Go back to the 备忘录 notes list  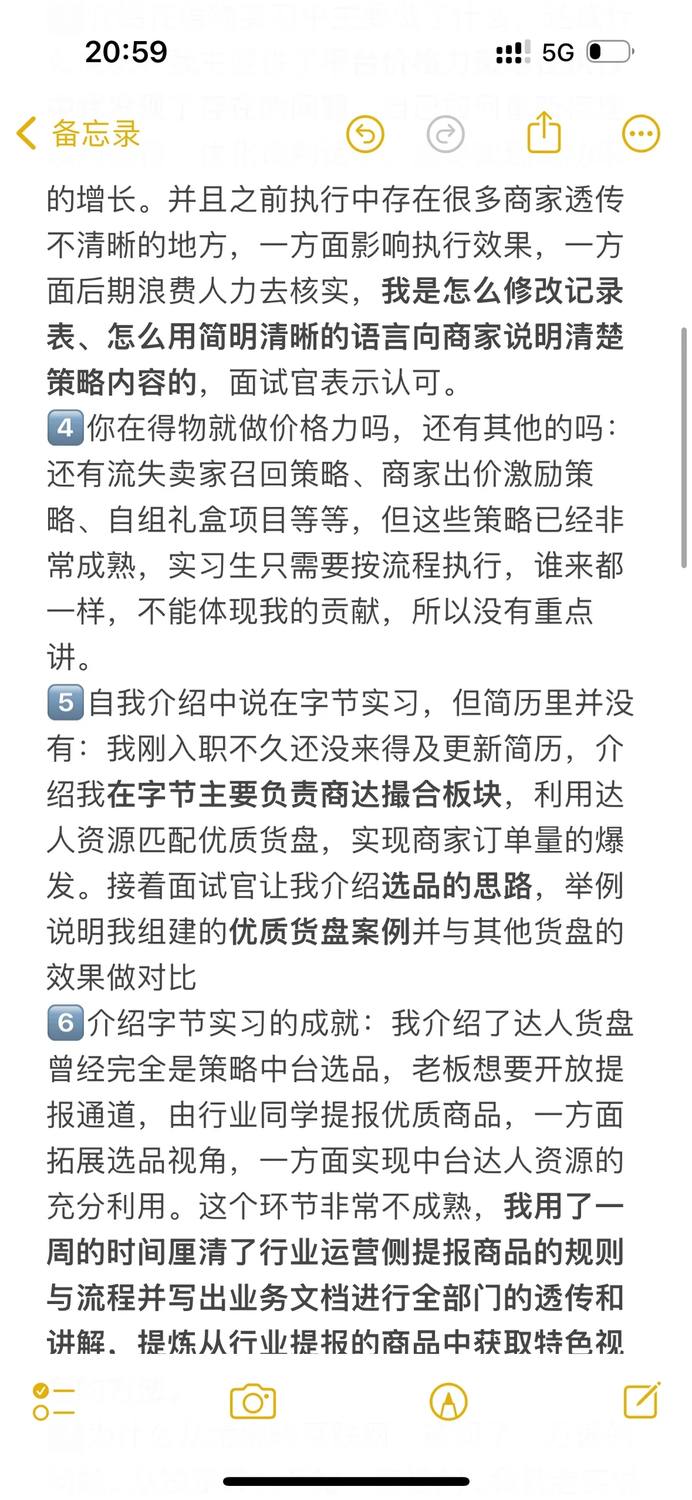(78, 134)
